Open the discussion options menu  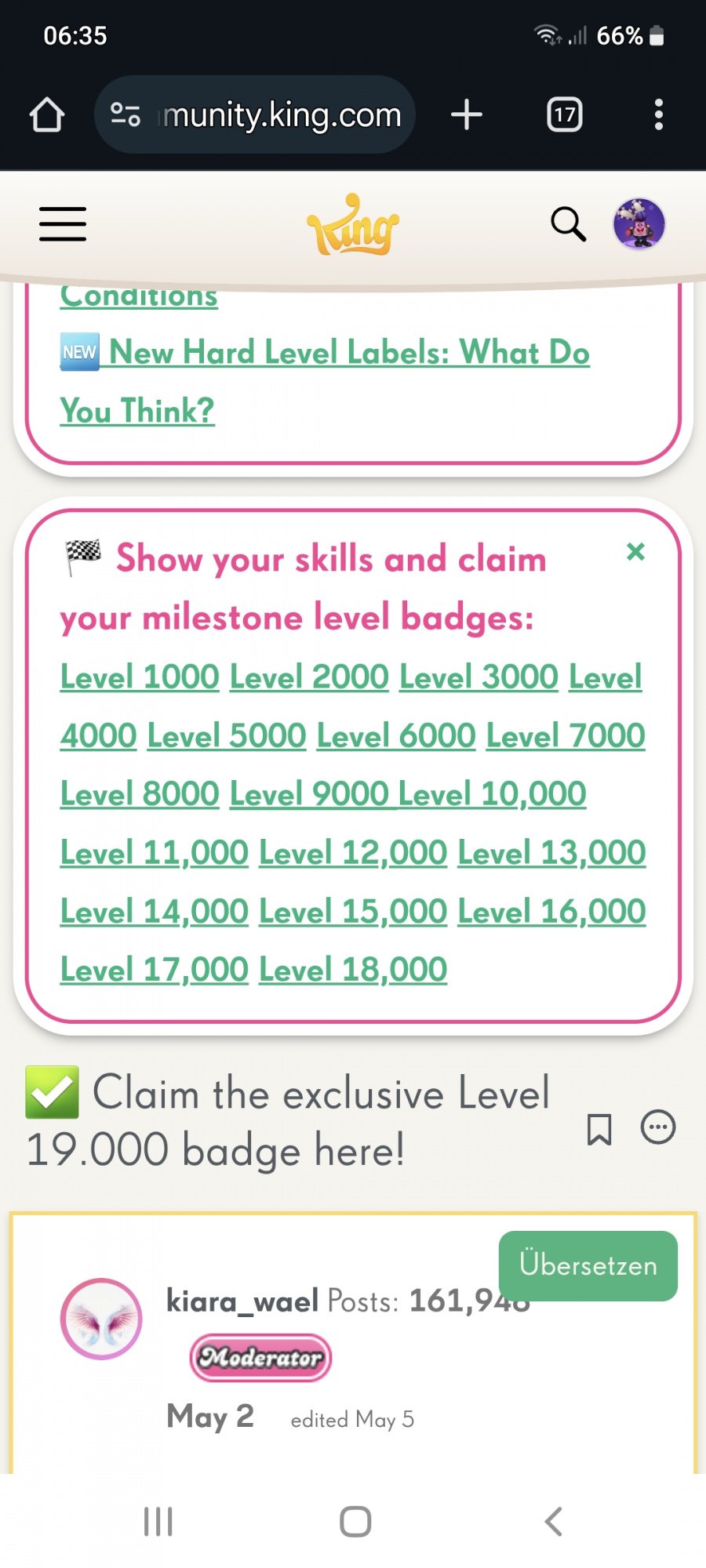(657, 1128)
